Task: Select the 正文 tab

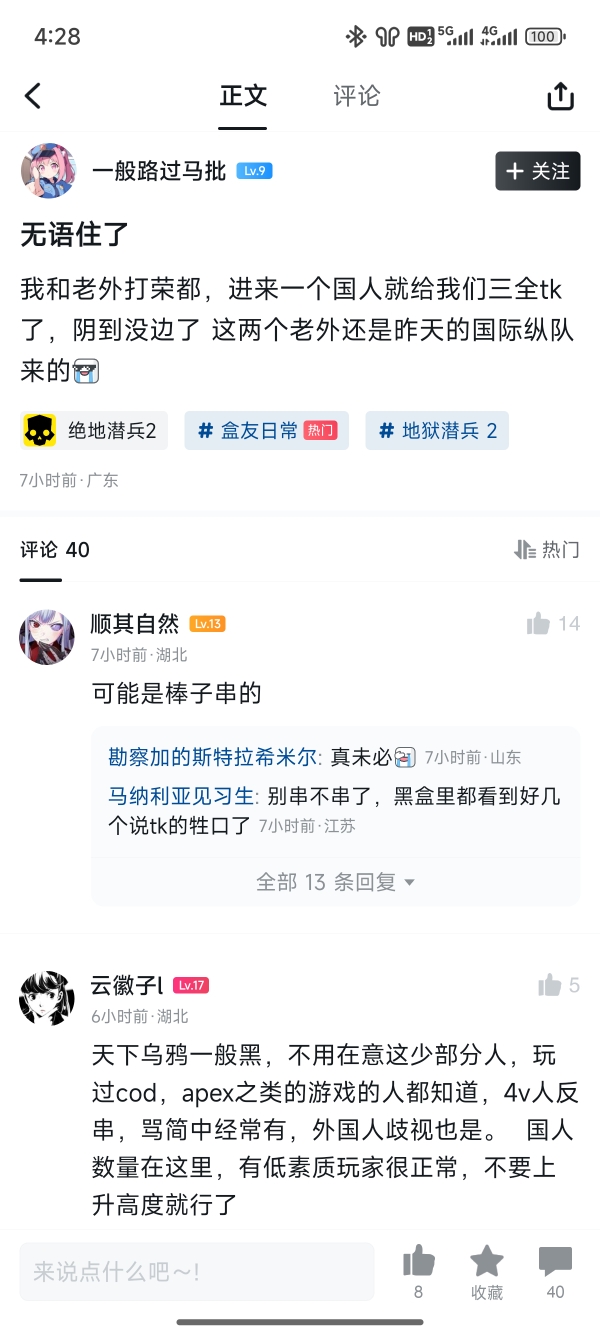Action: coord(243,96)
